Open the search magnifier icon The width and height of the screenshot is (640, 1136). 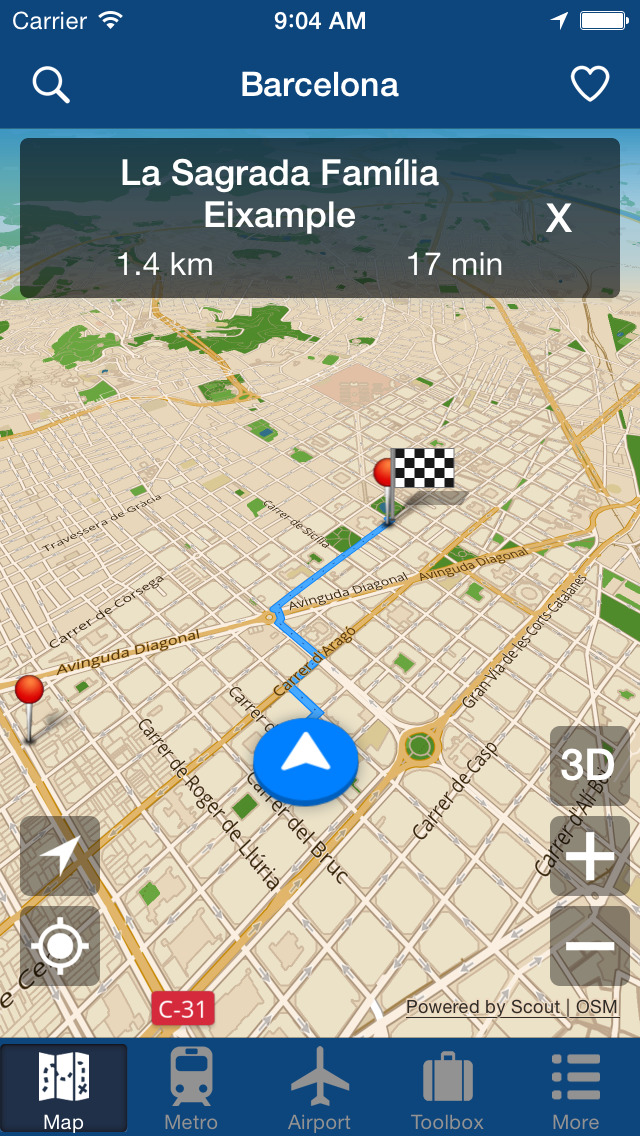point(51,85)
